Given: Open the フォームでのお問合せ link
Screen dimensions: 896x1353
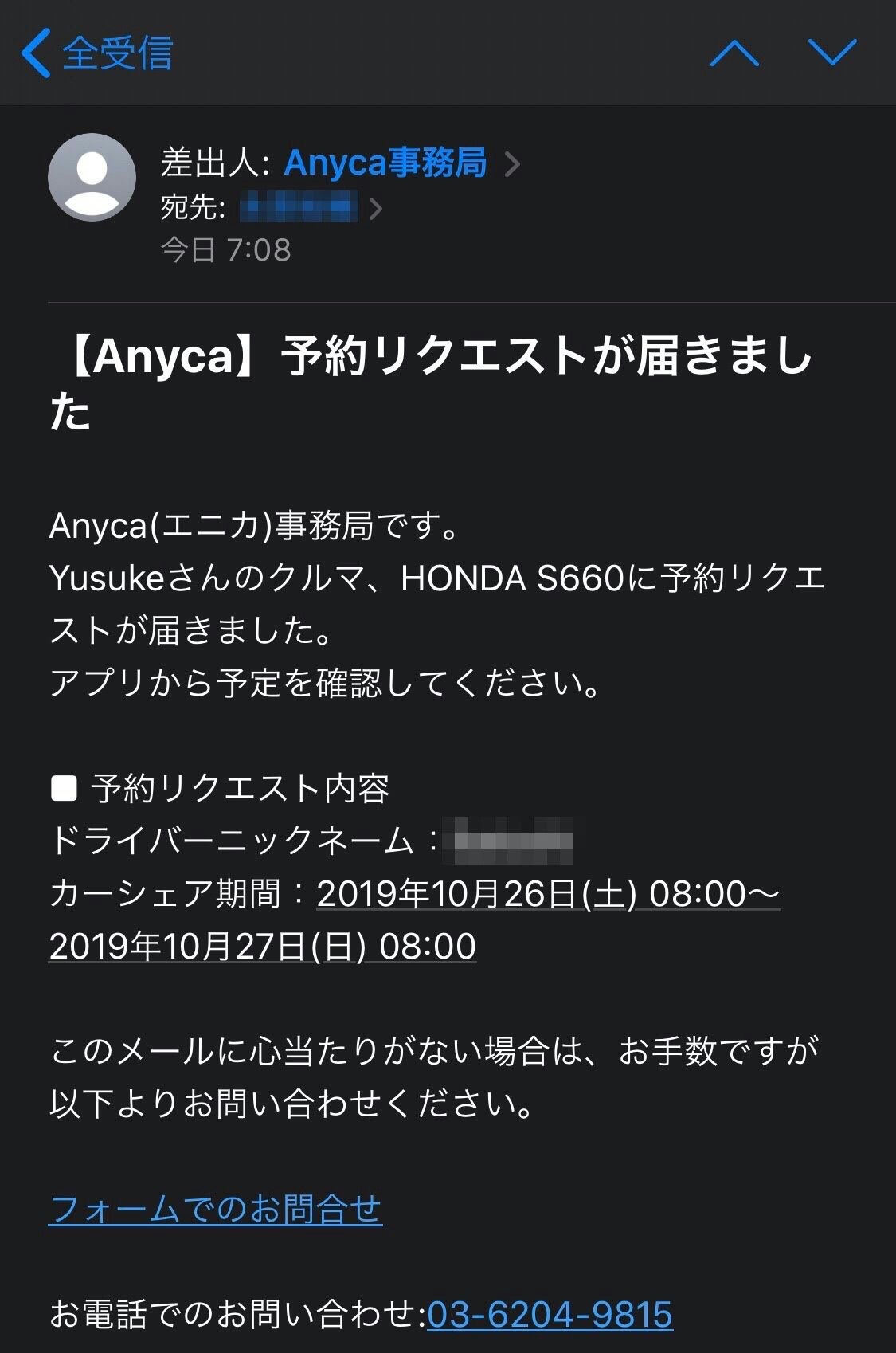Looking at the screenshot, I should click(x=215, y=1209).
